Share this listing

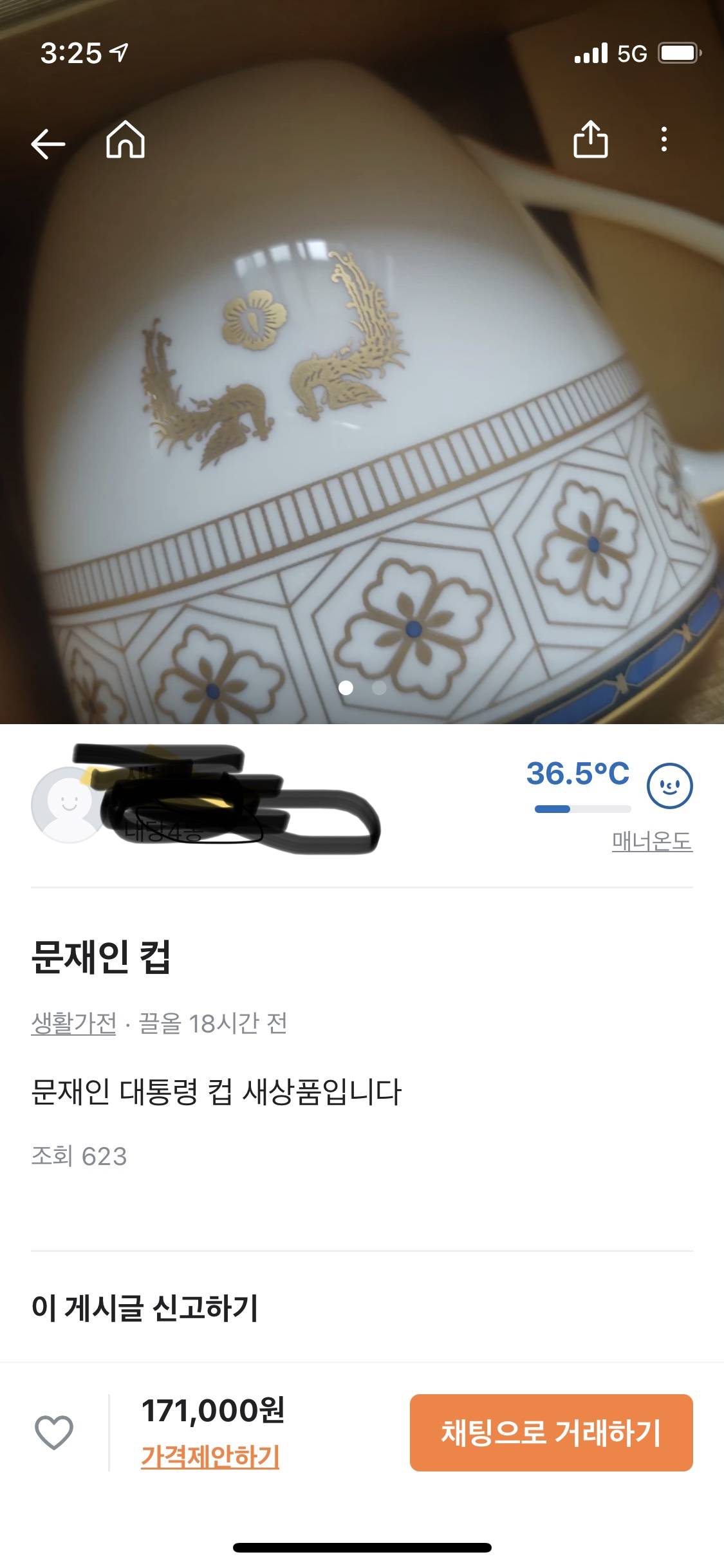[x=590, y=140]
